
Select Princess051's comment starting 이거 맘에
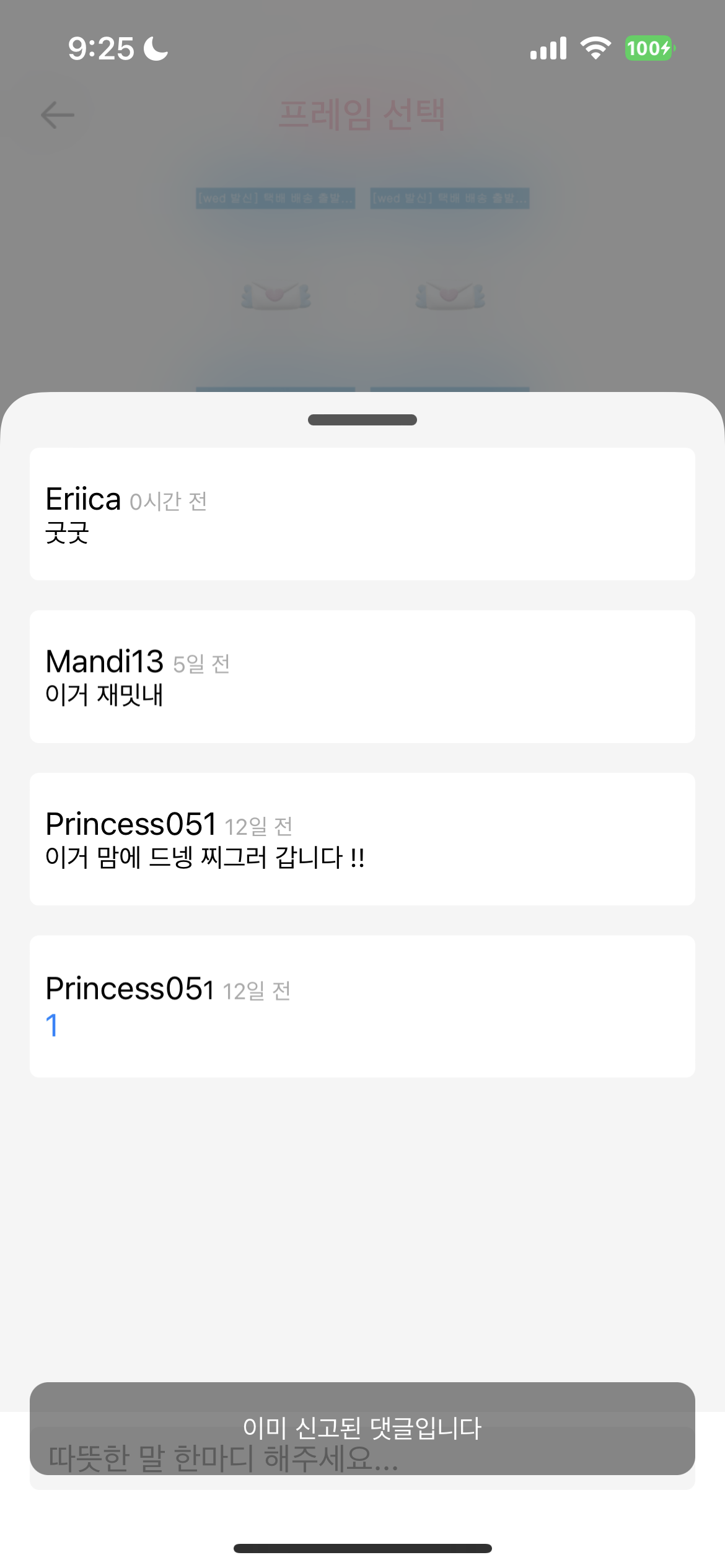362,839
